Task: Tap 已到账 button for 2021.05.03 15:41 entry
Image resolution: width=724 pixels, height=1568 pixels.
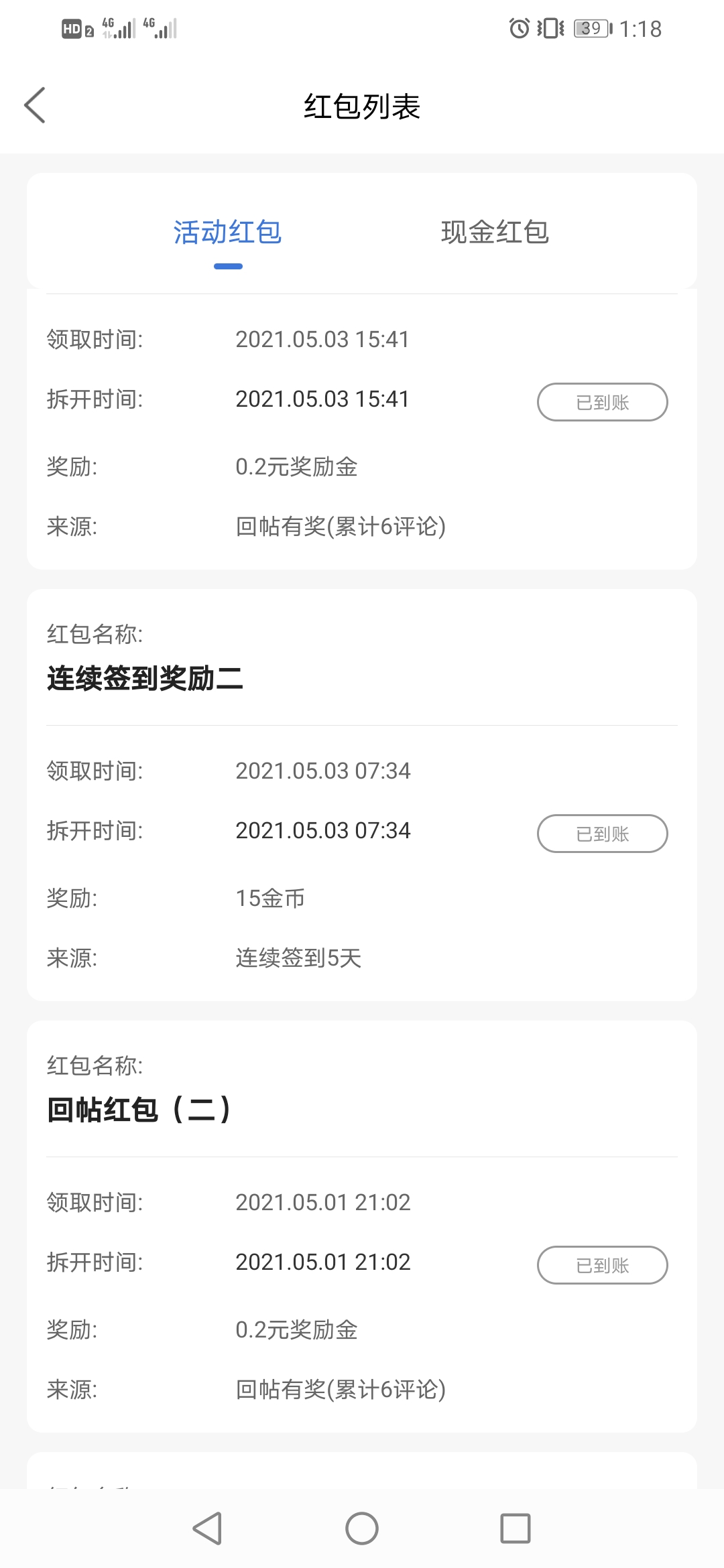Action: [x=602, y=402]
